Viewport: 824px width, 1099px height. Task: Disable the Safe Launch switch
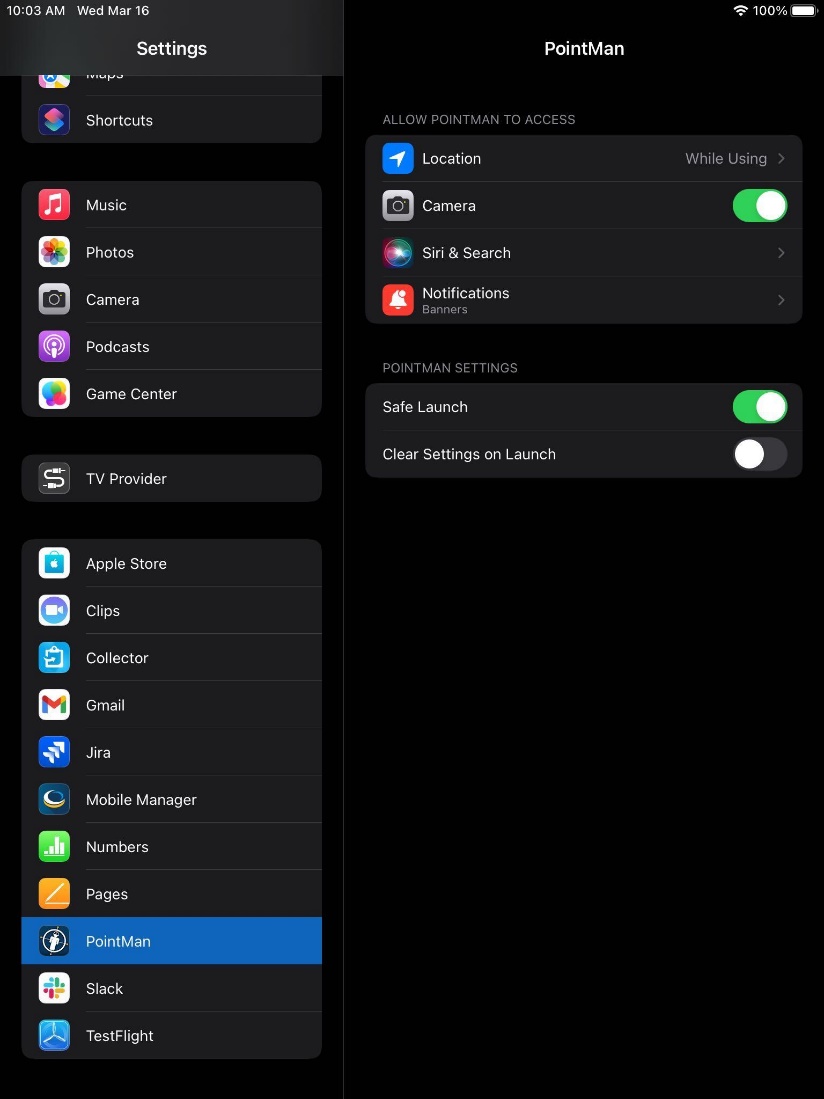click(759, 407)
